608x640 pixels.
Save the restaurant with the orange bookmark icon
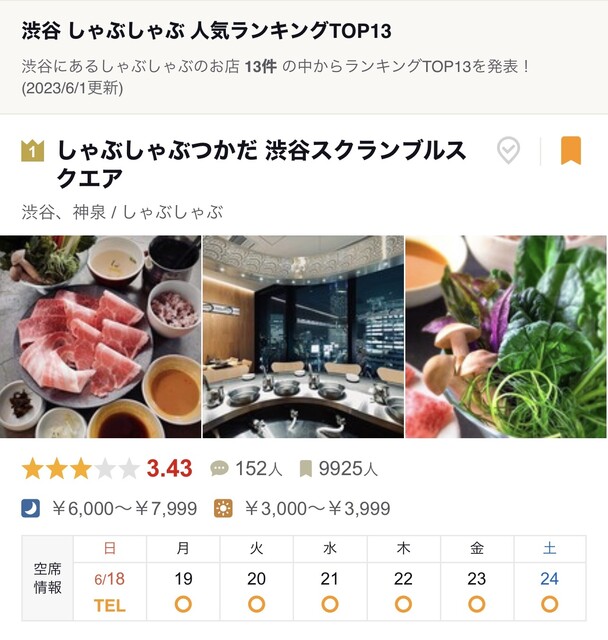pos(571,151)
